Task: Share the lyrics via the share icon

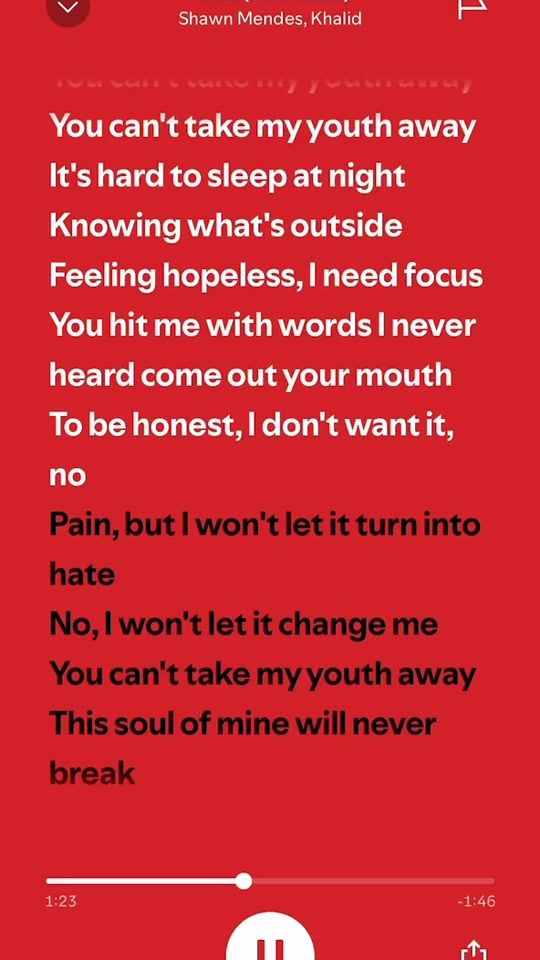Action: tap(473, 950)
